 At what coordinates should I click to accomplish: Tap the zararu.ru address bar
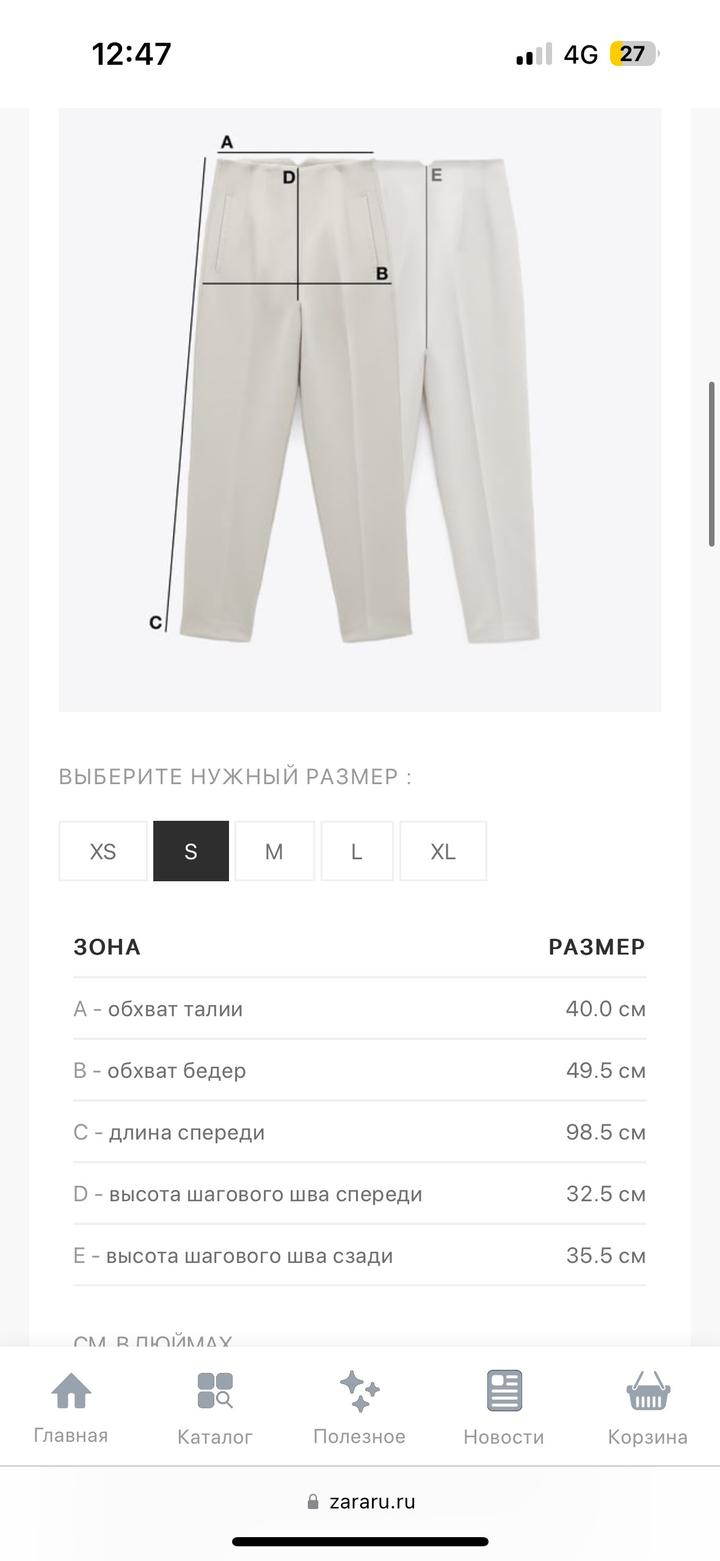[x=360, y=1501]
